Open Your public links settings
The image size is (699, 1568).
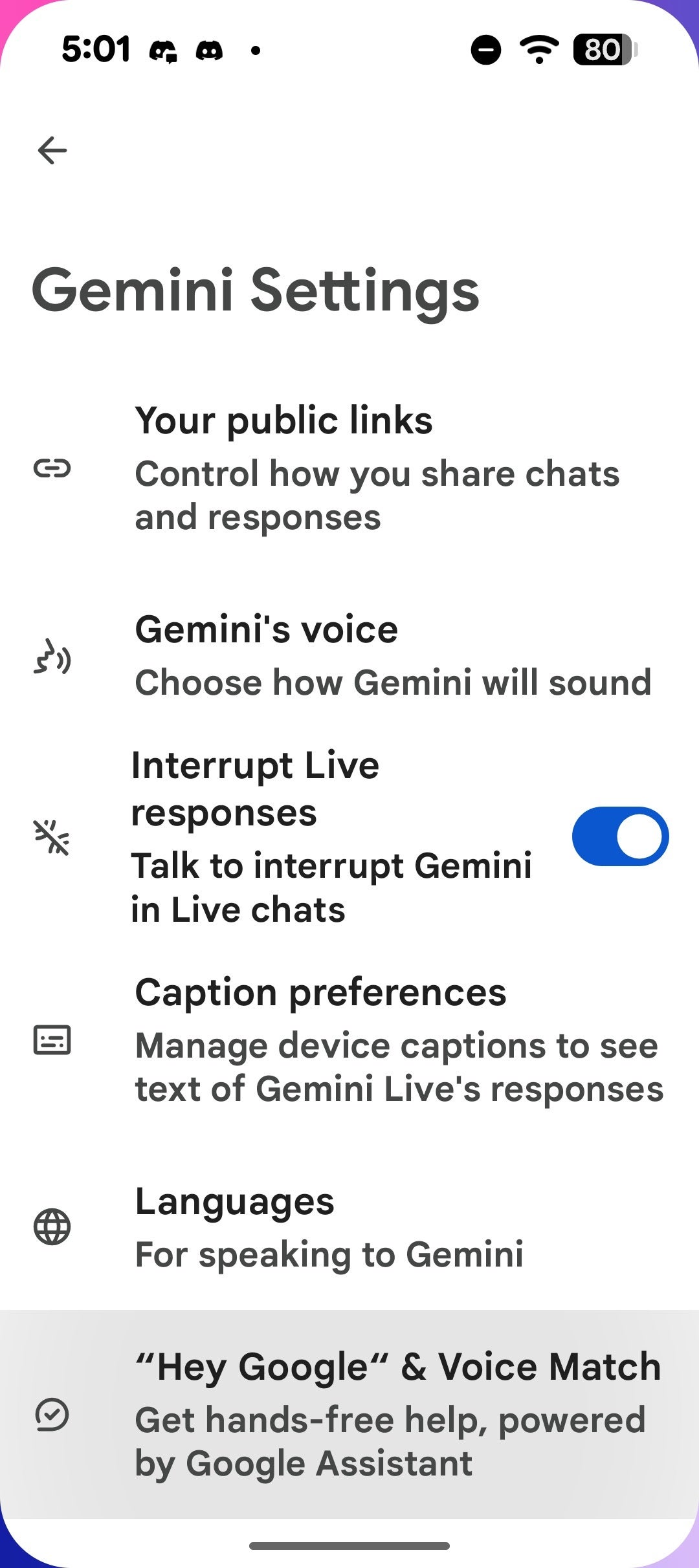[349, 468]
